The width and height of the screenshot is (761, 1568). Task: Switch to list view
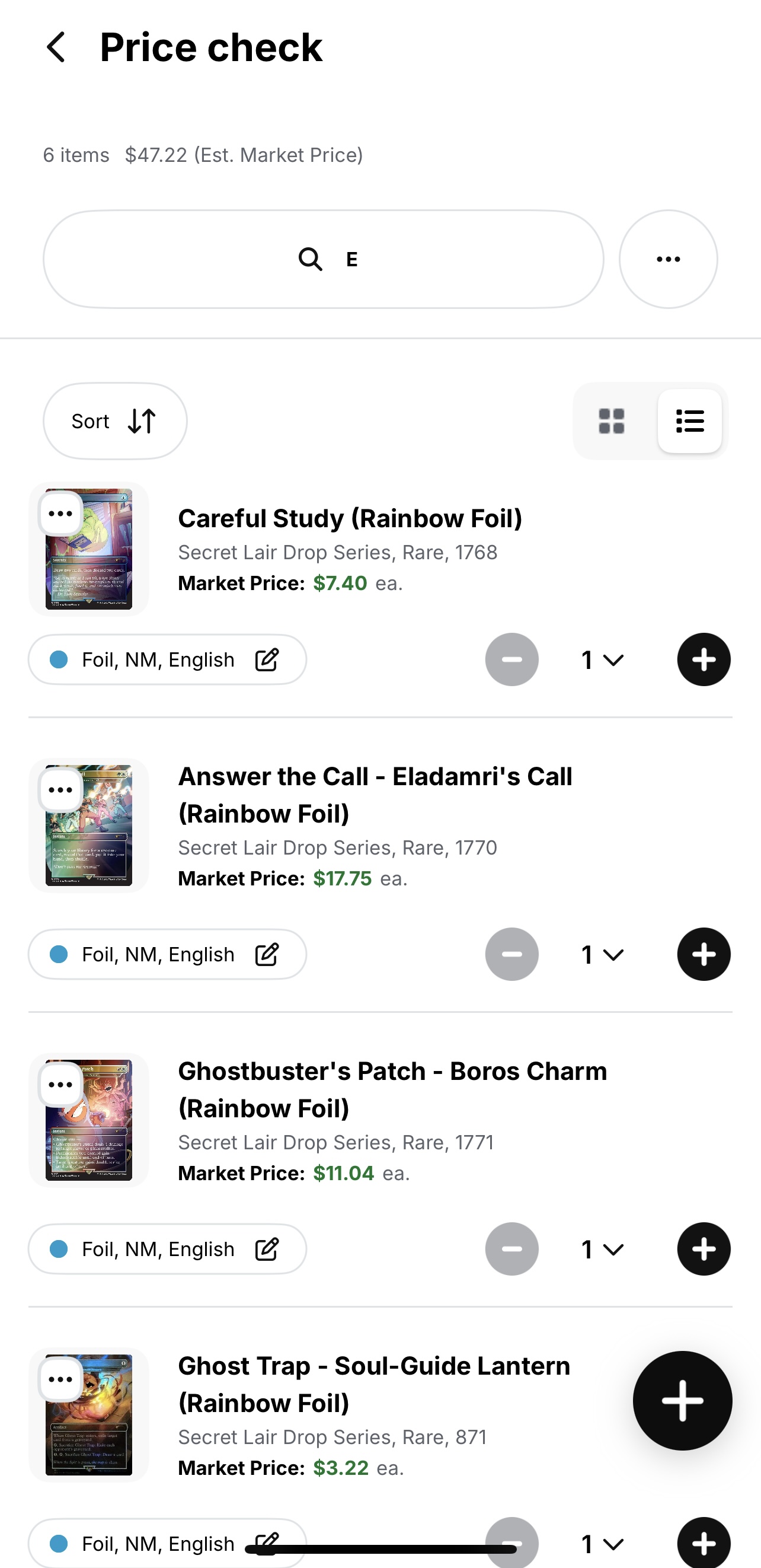690,421
